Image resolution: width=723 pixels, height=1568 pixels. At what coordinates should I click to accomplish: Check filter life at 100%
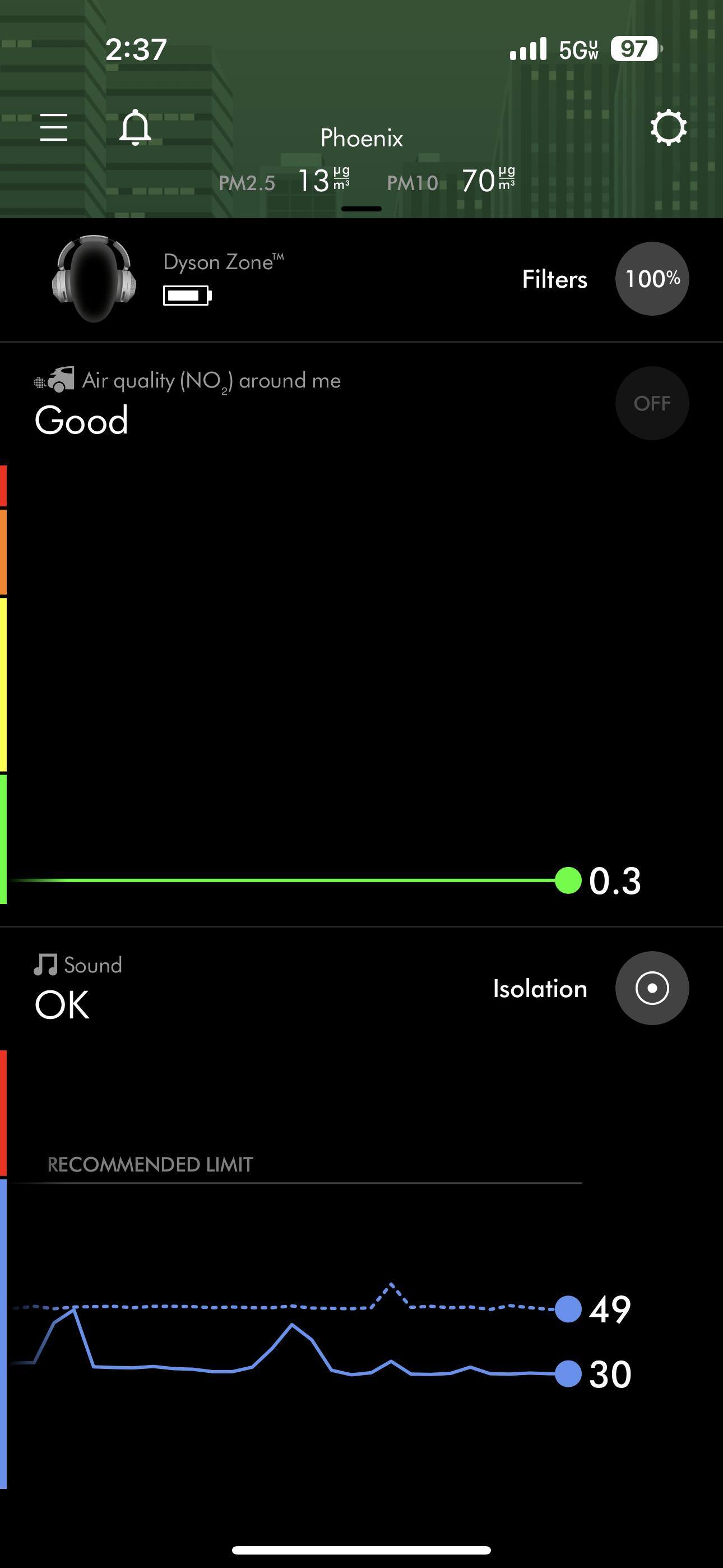tap(652, 279)
